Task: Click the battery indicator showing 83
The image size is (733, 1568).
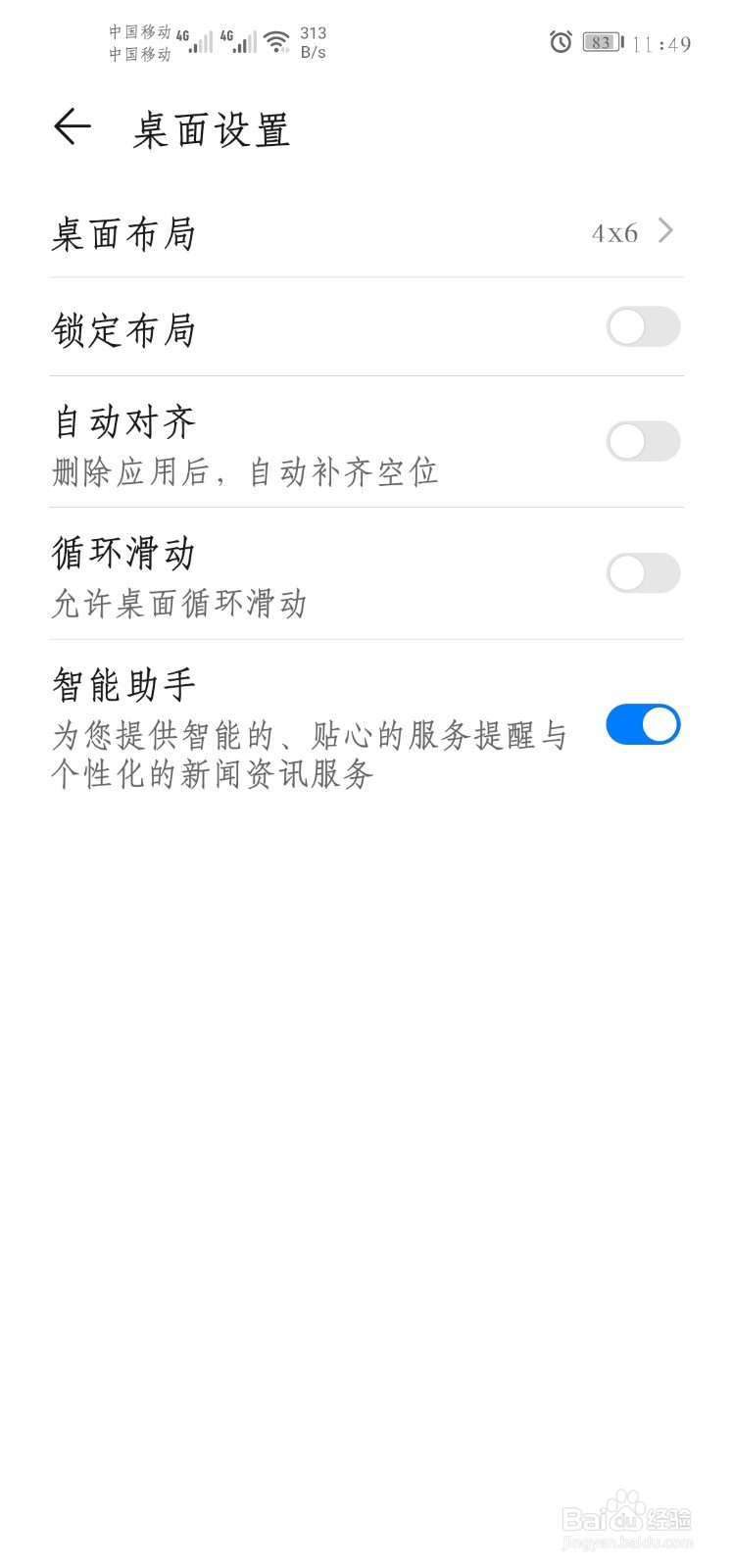Action: click(x=600, y=42)
